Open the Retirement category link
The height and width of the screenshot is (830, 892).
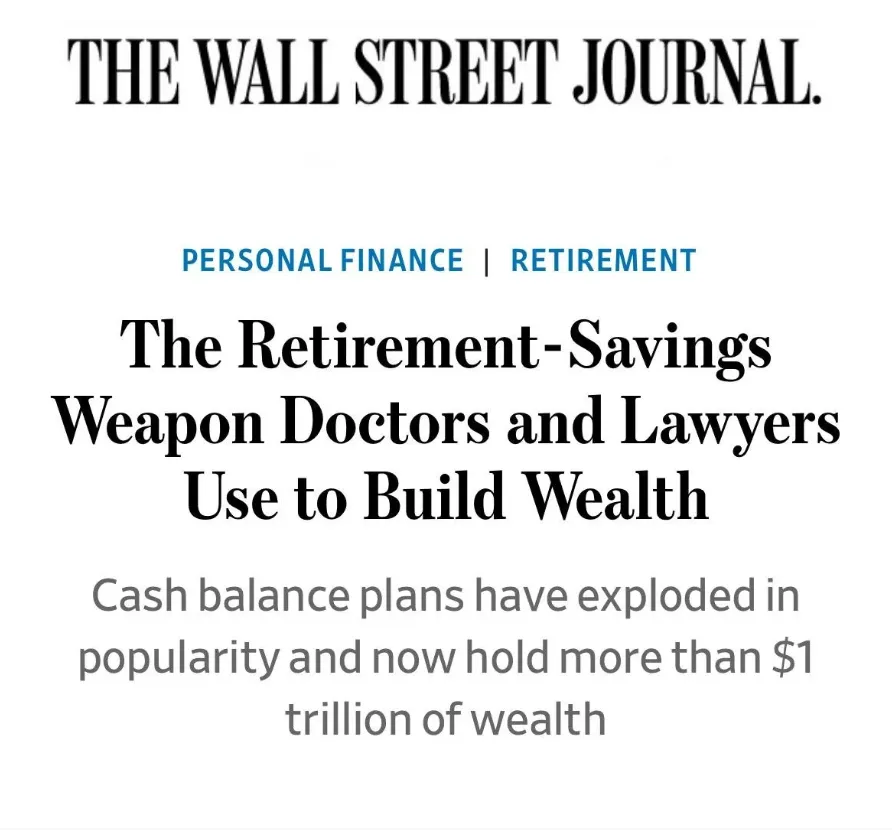tap(603, 261)
